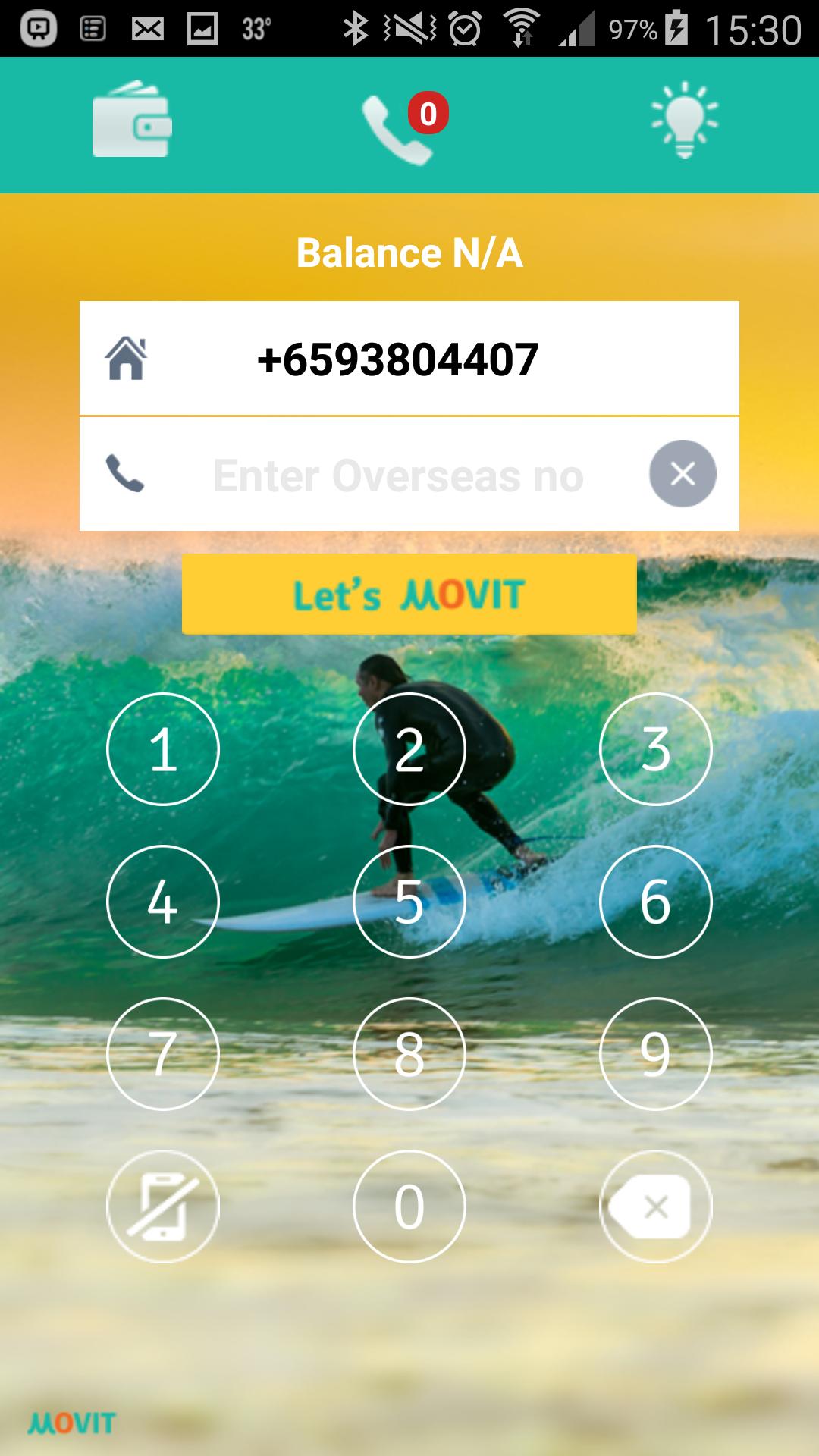Image resolution: width=819 pixels, height=1456 pixels.
Task: Dial digit 1 on keypad
Action: click(x=163, y=749)
